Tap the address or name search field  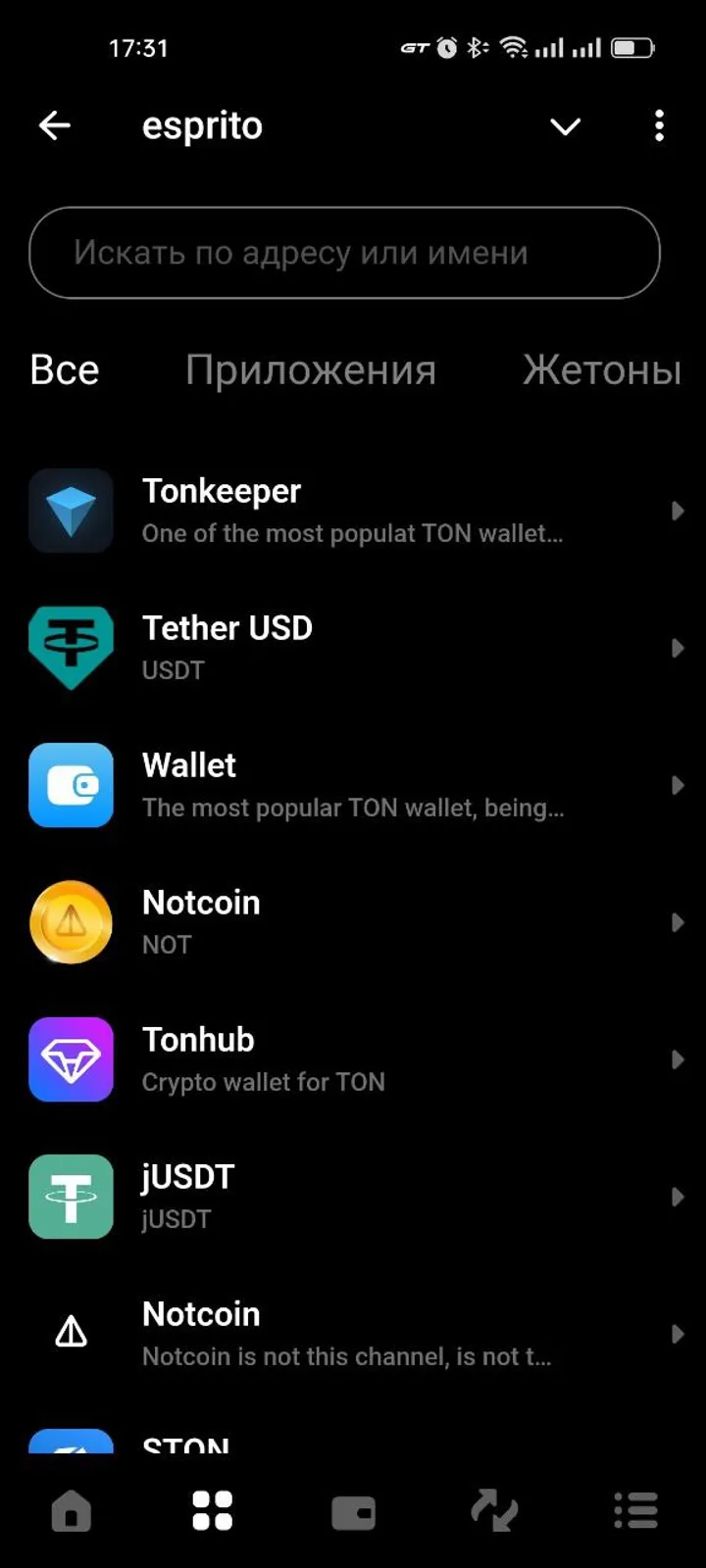344,253
